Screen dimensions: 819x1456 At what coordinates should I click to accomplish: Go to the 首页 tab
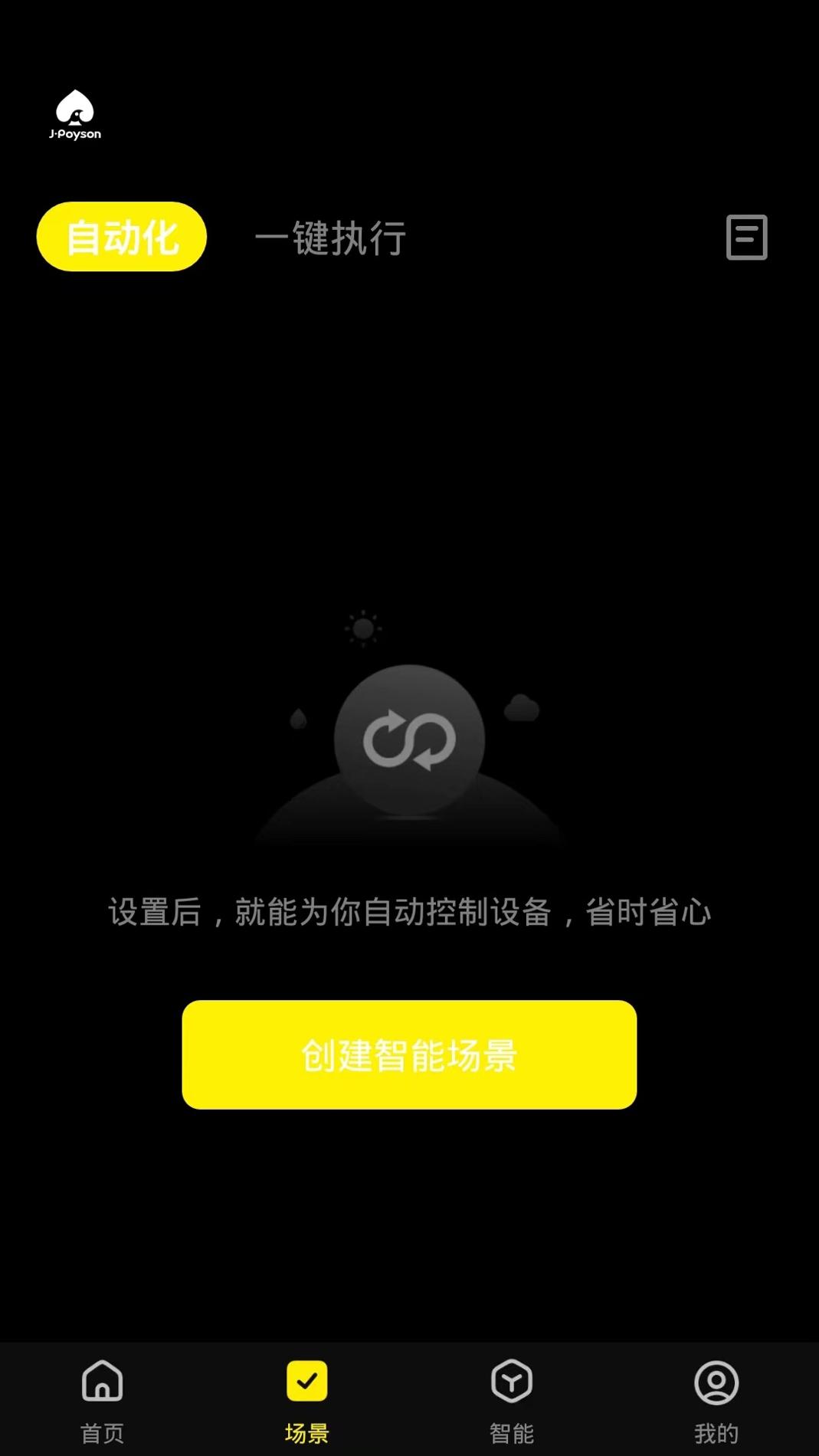pos(103,1399)
